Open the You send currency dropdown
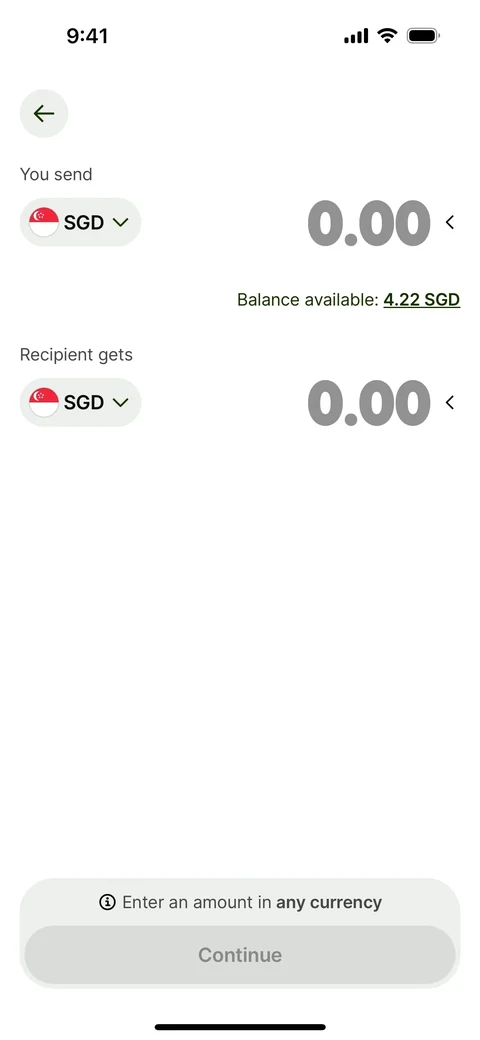 (80, 222)
